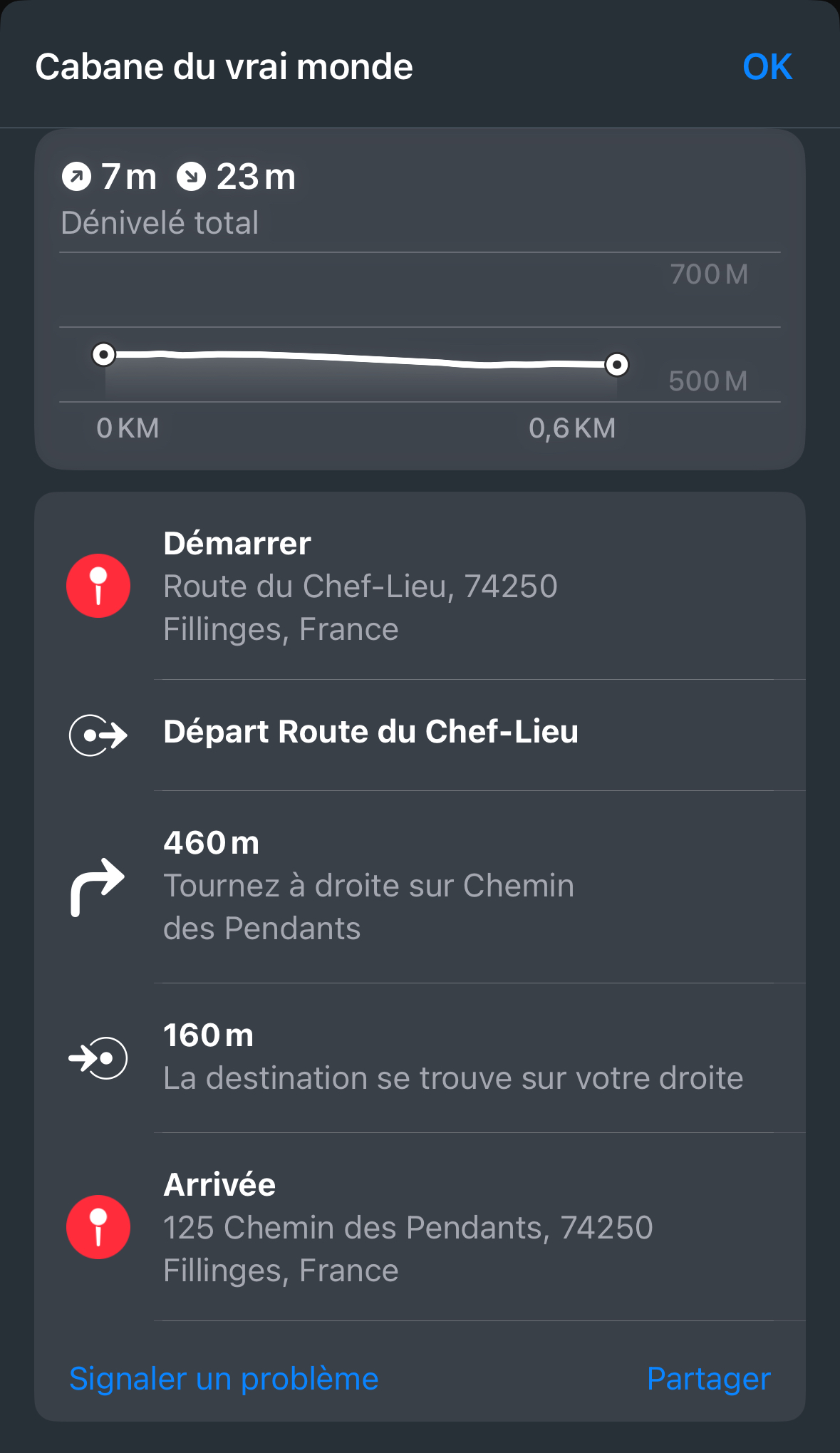Tap Signaler un problème link
This screenshot has height=1453, width=840.
click(224, 1379)
